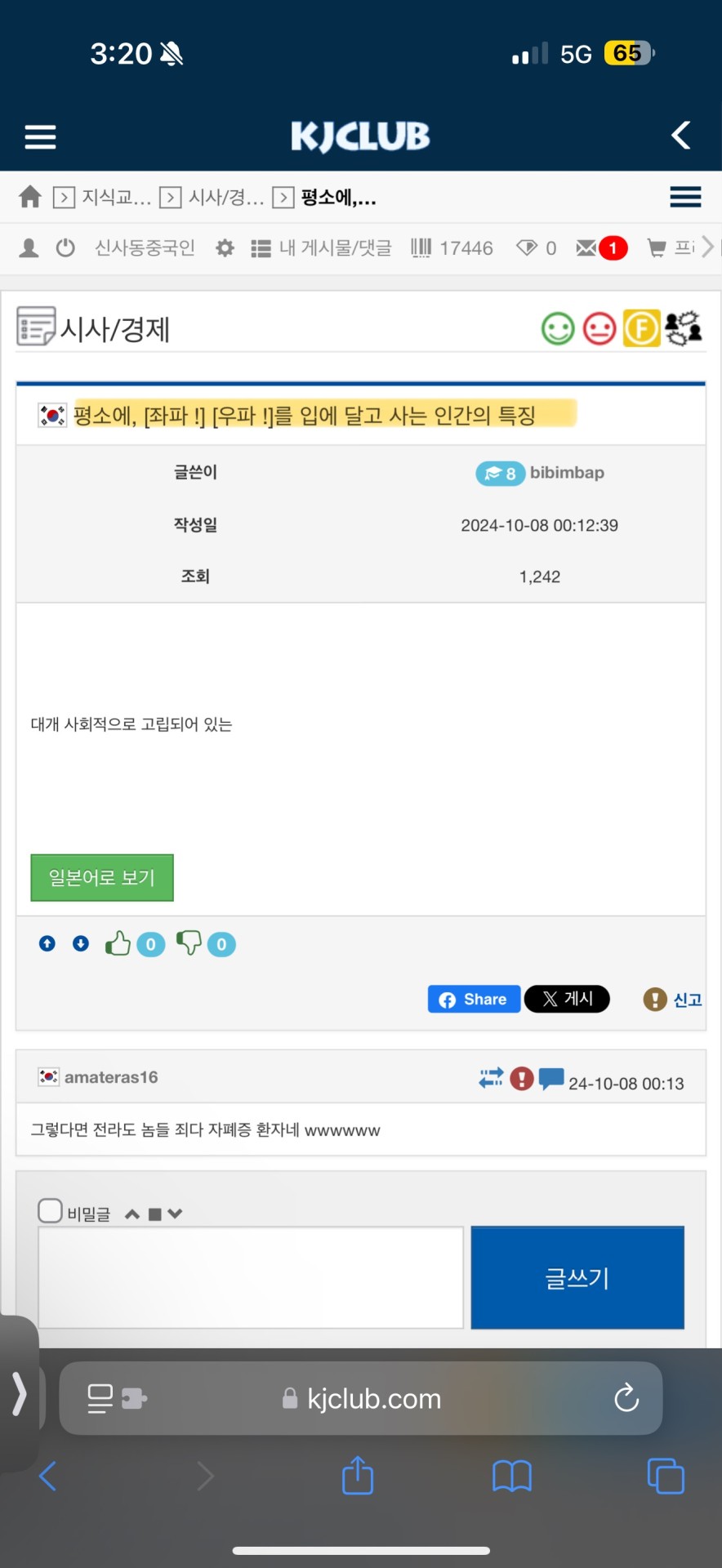Viewport: 722px width, 1568px height.
Task: Report the post via 신고
Action: [x=673, y=1000]
